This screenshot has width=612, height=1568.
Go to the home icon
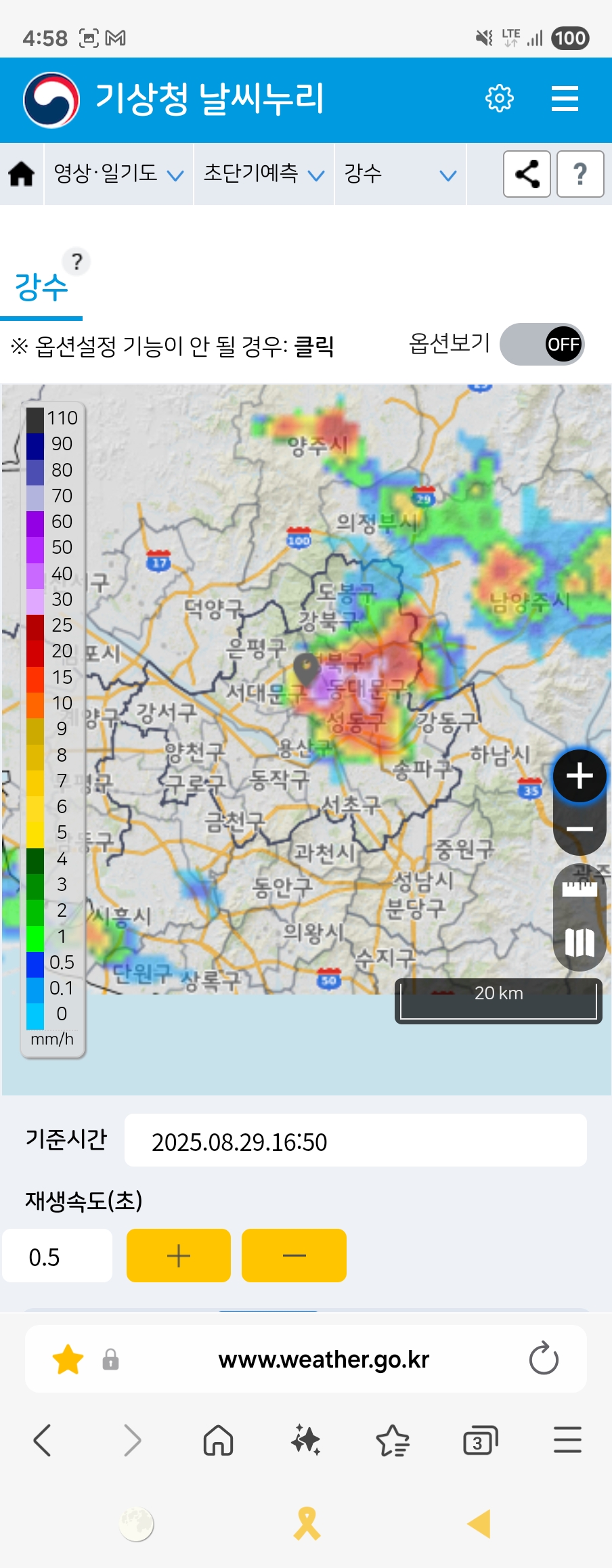pyautogui.click(x=22, y=174)
